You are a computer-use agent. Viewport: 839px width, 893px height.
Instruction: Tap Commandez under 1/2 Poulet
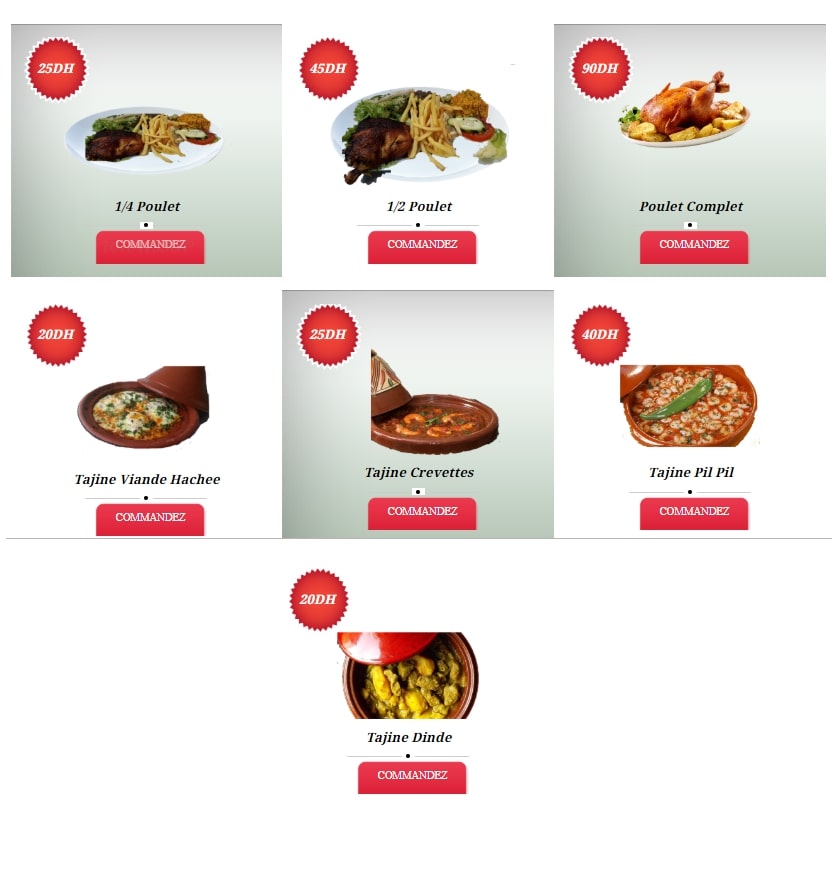pyautogui.click(x=422, y=247)
